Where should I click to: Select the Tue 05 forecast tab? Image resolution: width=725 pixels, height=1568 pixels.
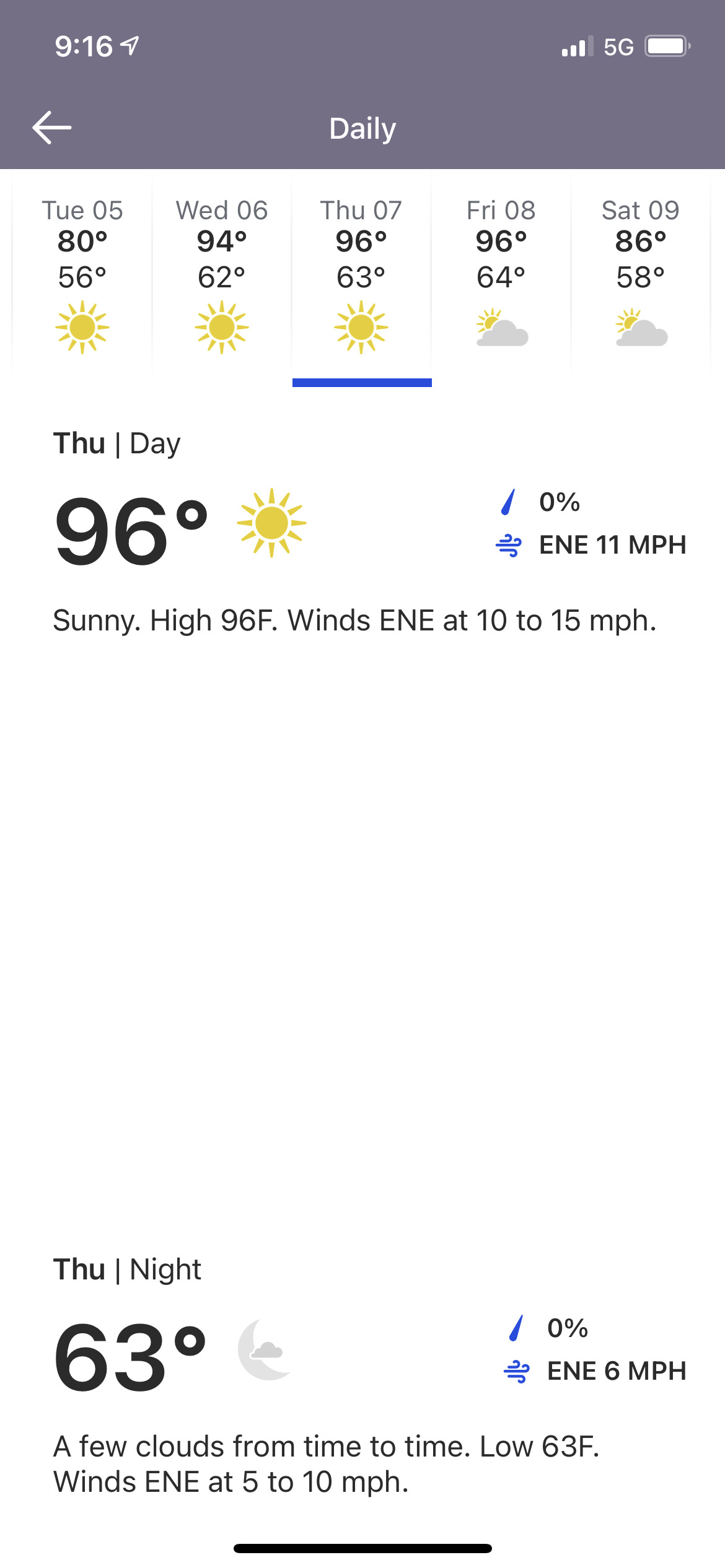(x=82, y=275)
